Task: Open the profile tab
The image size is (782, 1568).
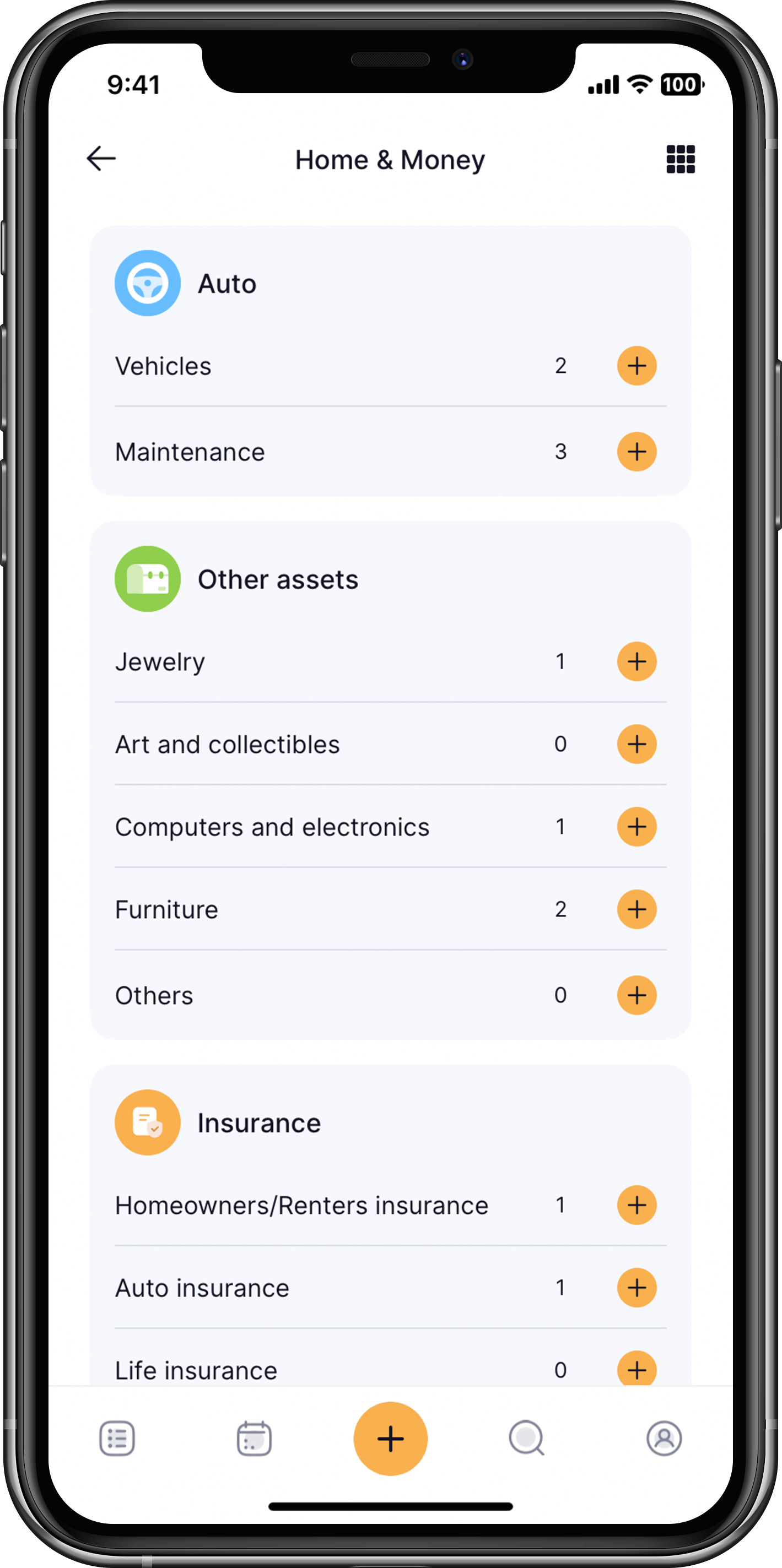Action: (x=664, y=1439)
